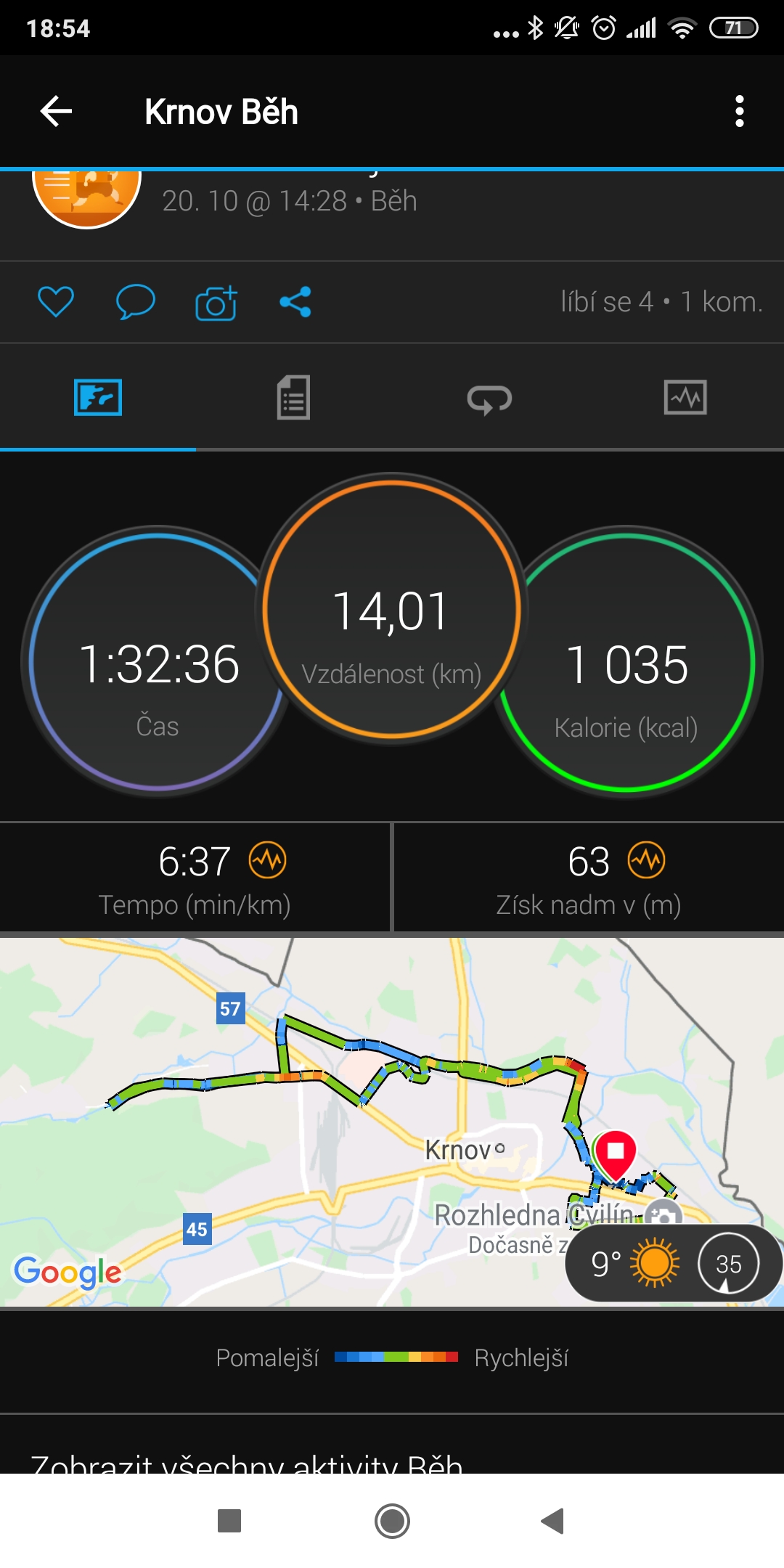Switch to the laps tab
Image resolution: width=784 pixels, height=1568 pixels.
(x=489, y=399)
